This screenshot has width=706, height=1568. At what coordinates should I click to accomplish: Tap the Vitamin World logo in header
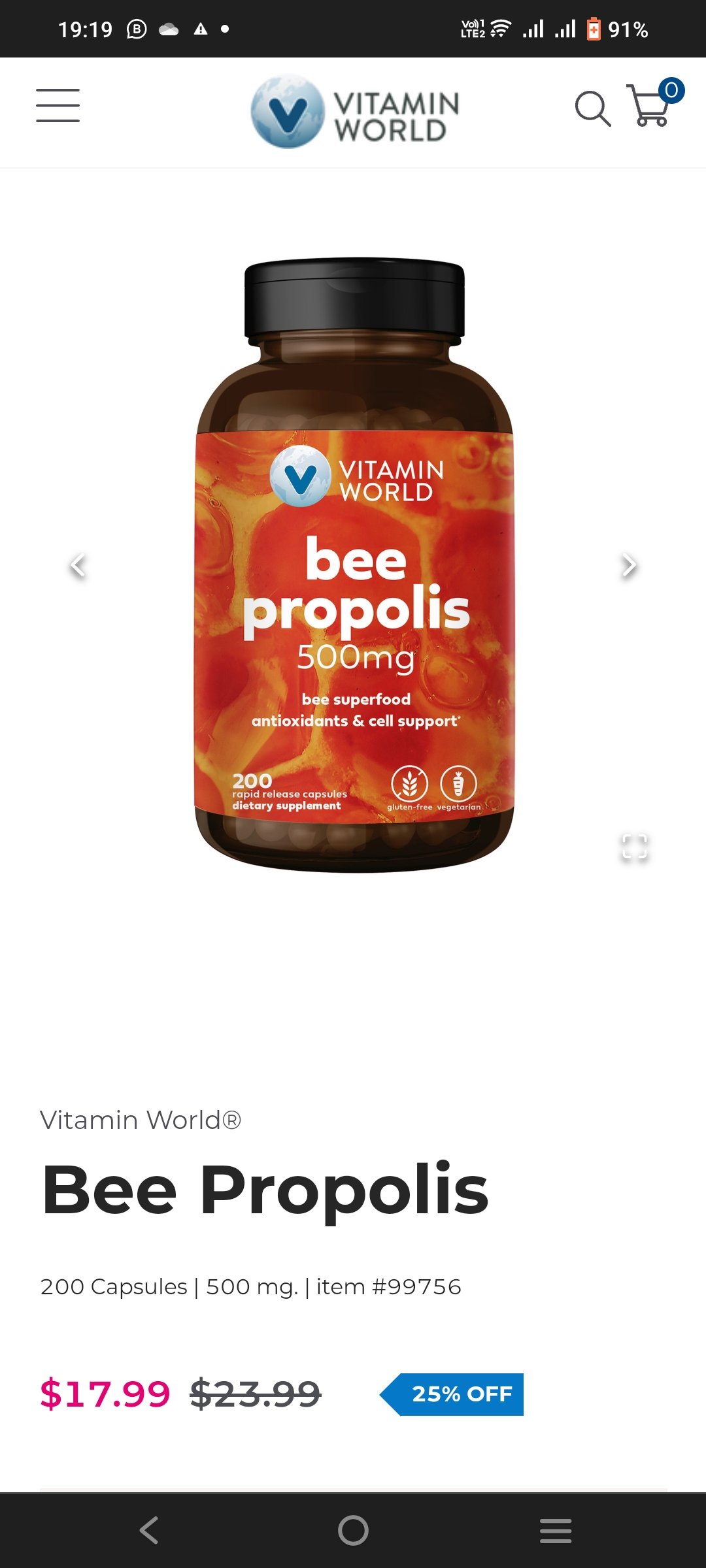point(355,112)
